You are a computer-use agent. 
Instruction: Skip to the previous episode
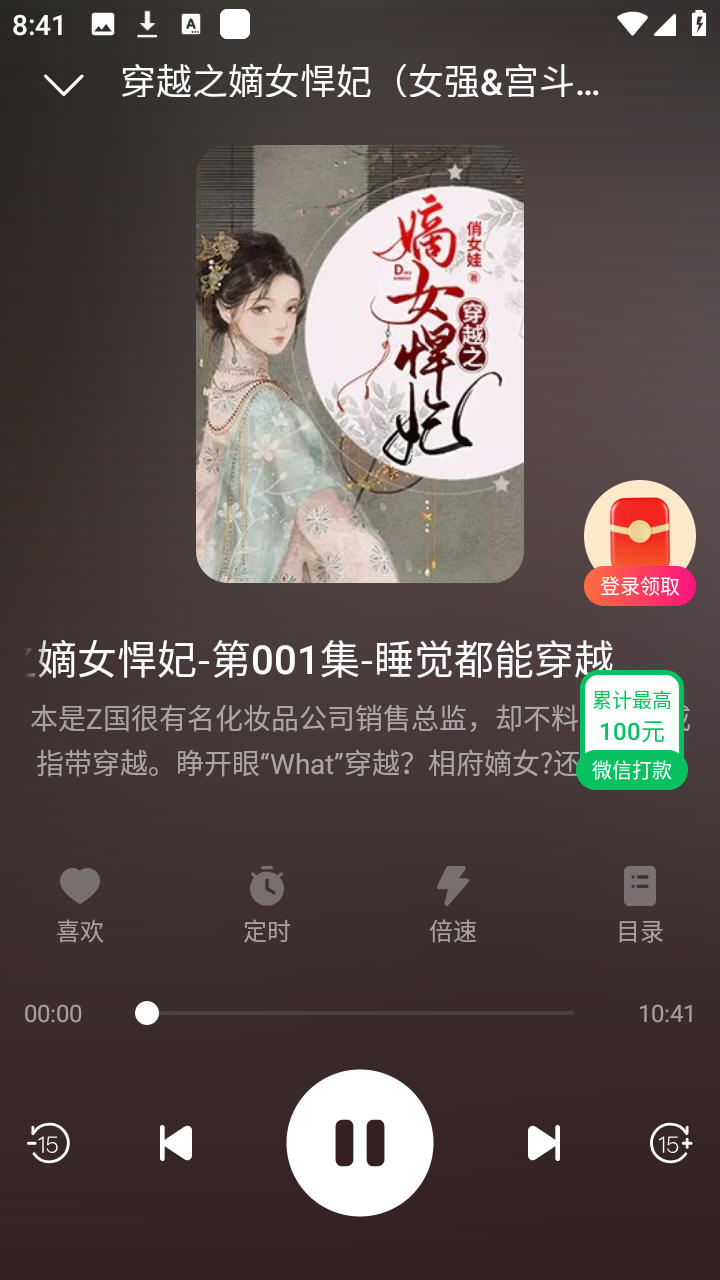pyautogui.click(x=176, y=1143)
